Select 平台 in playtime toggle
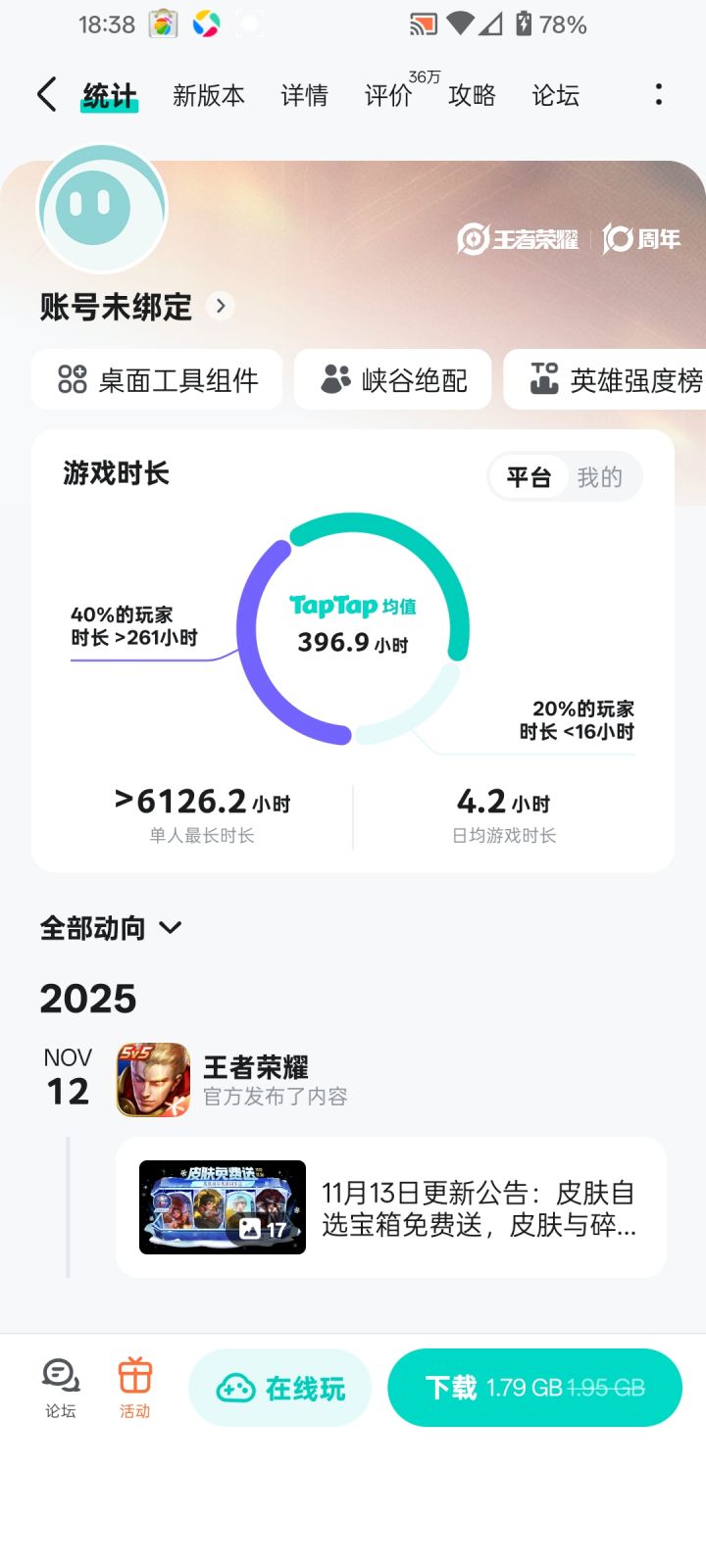The image size is (706, 1568). 529,477
